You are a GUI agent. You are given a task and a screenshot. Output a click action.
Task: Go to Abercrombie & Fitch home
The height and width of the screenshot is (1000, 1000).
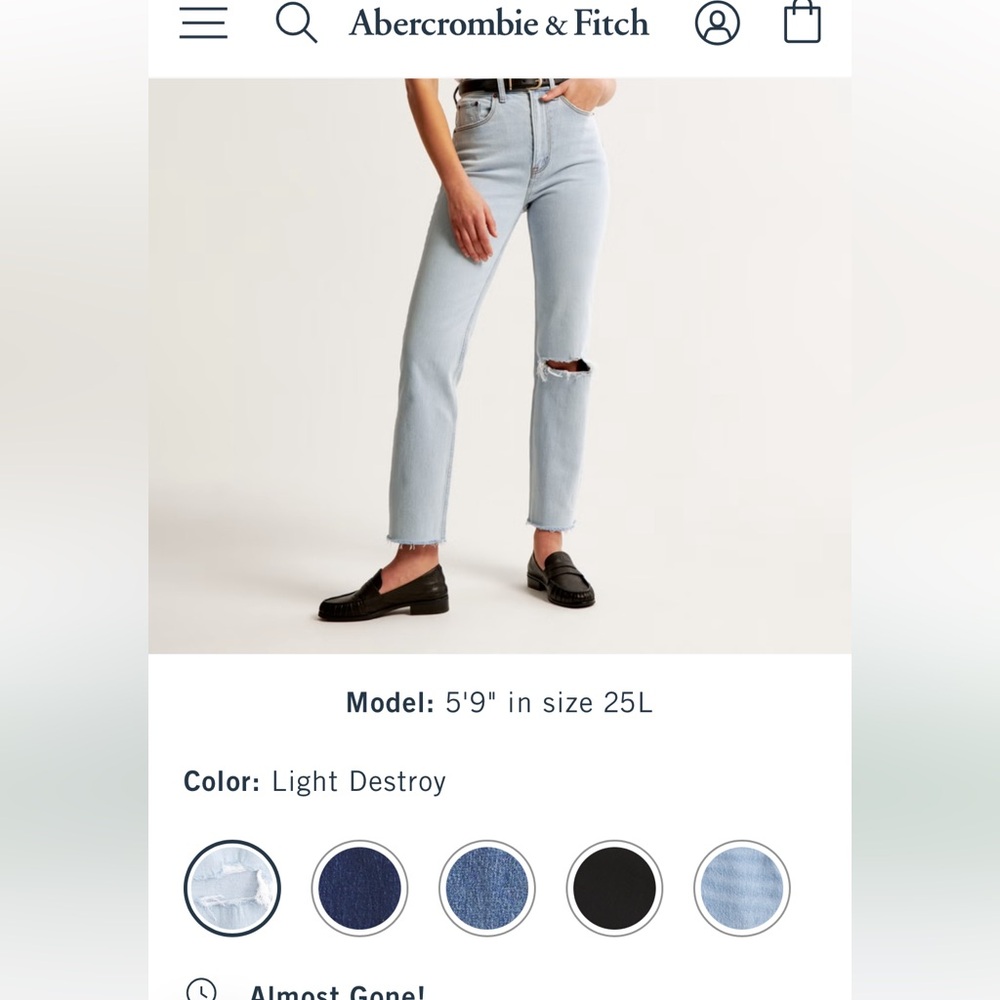click(498, 23)
